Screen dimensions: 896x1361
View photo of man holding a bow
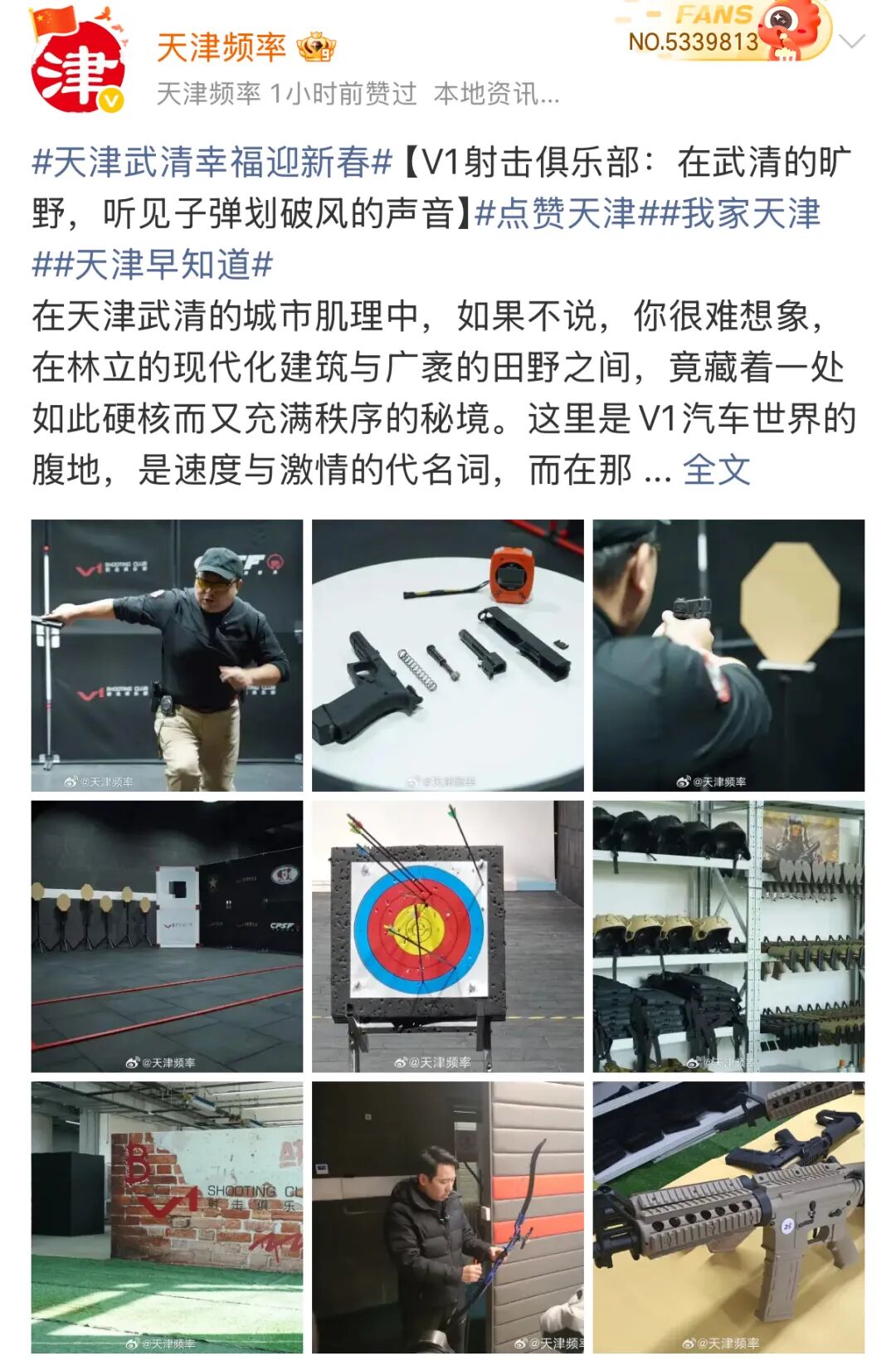point(447,1216)
